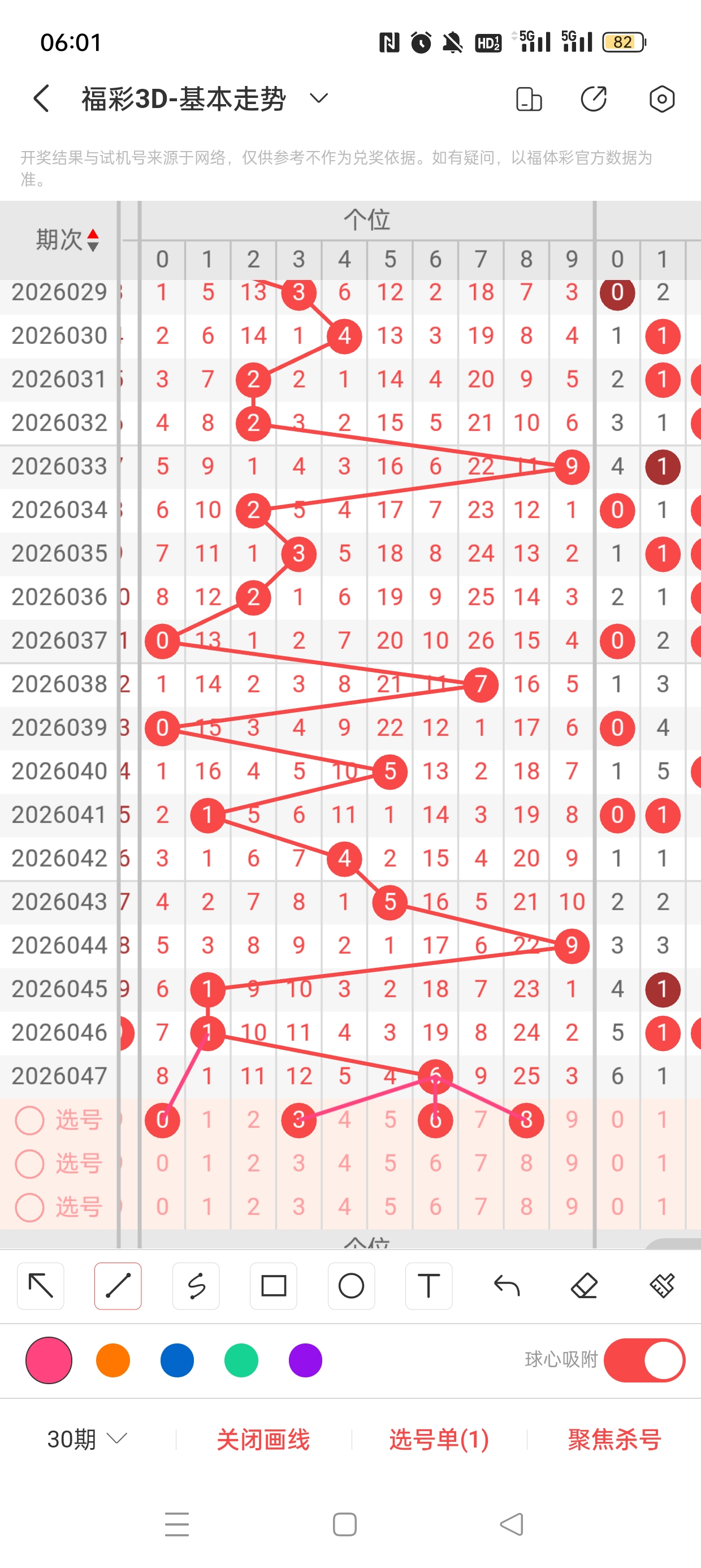
Task: Tap the share icon in the top bar
Action: (594, 98)
